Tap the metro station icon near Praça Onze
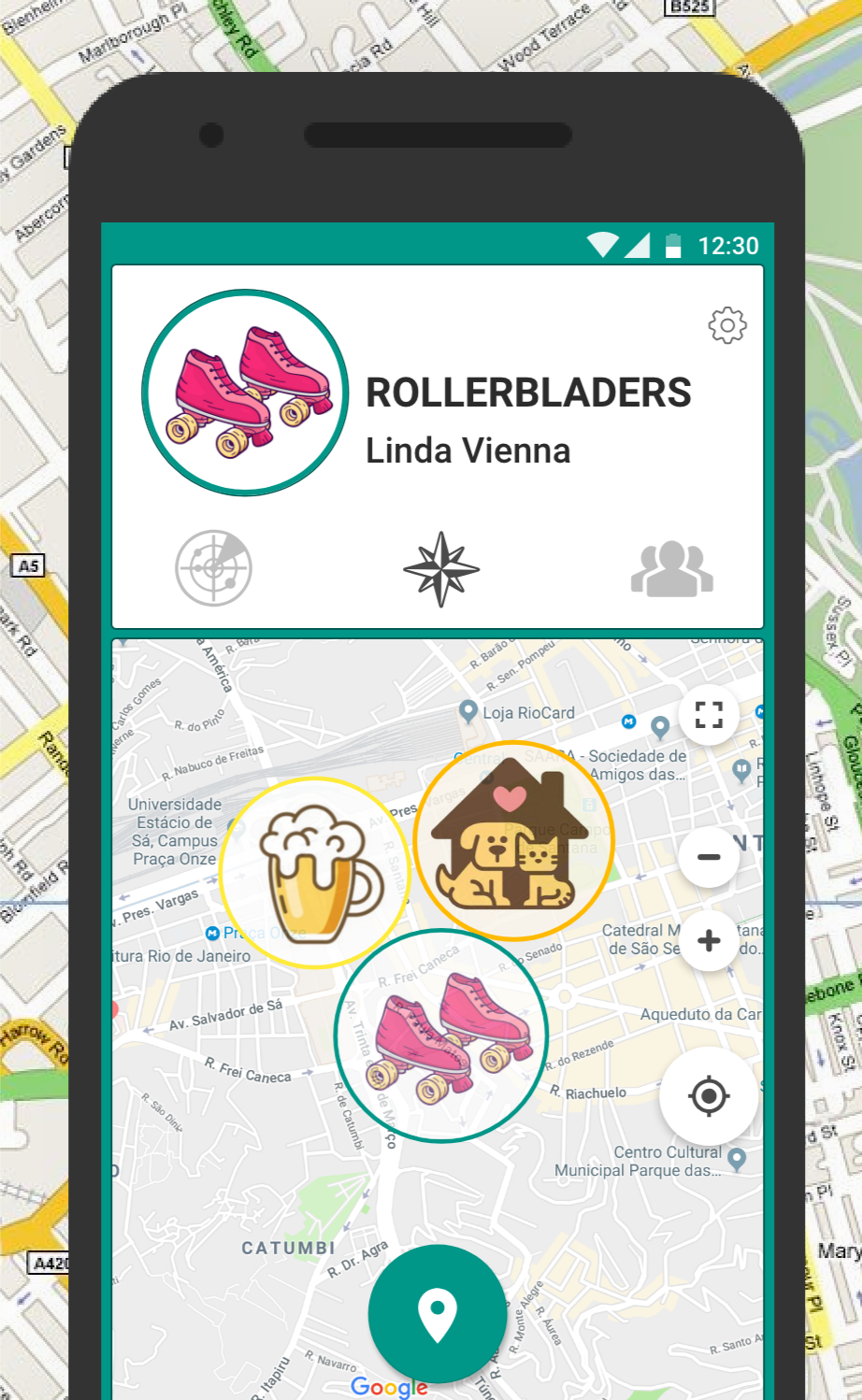 [x=213, y=932]
